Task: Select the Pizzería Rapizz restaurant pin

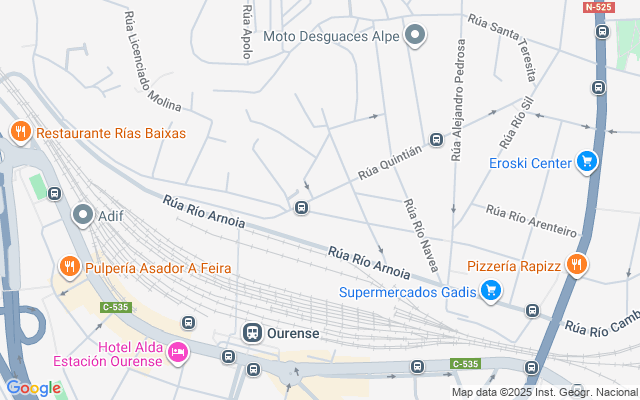Action: click(x=575, y=266)
